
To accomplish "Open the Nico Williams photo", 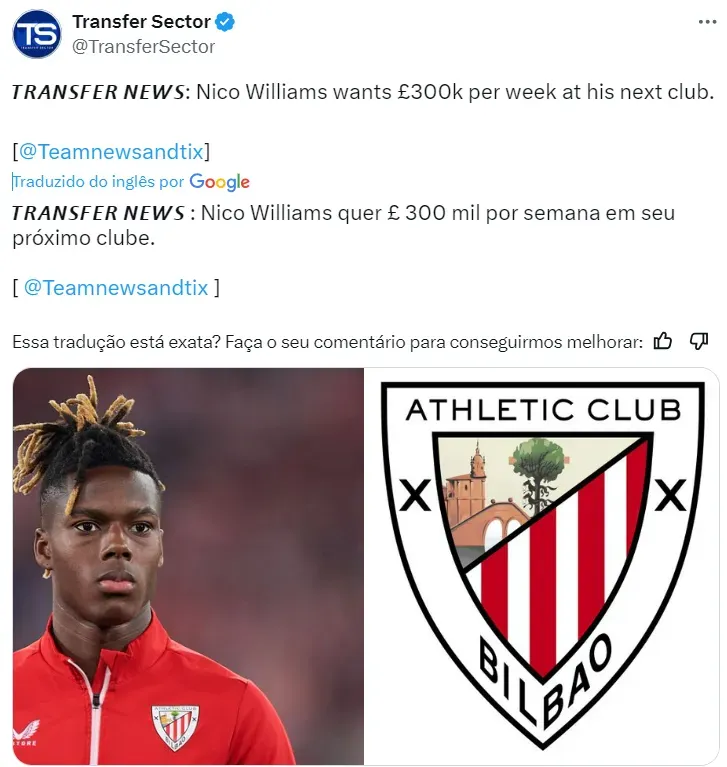I will coord(188,565).
